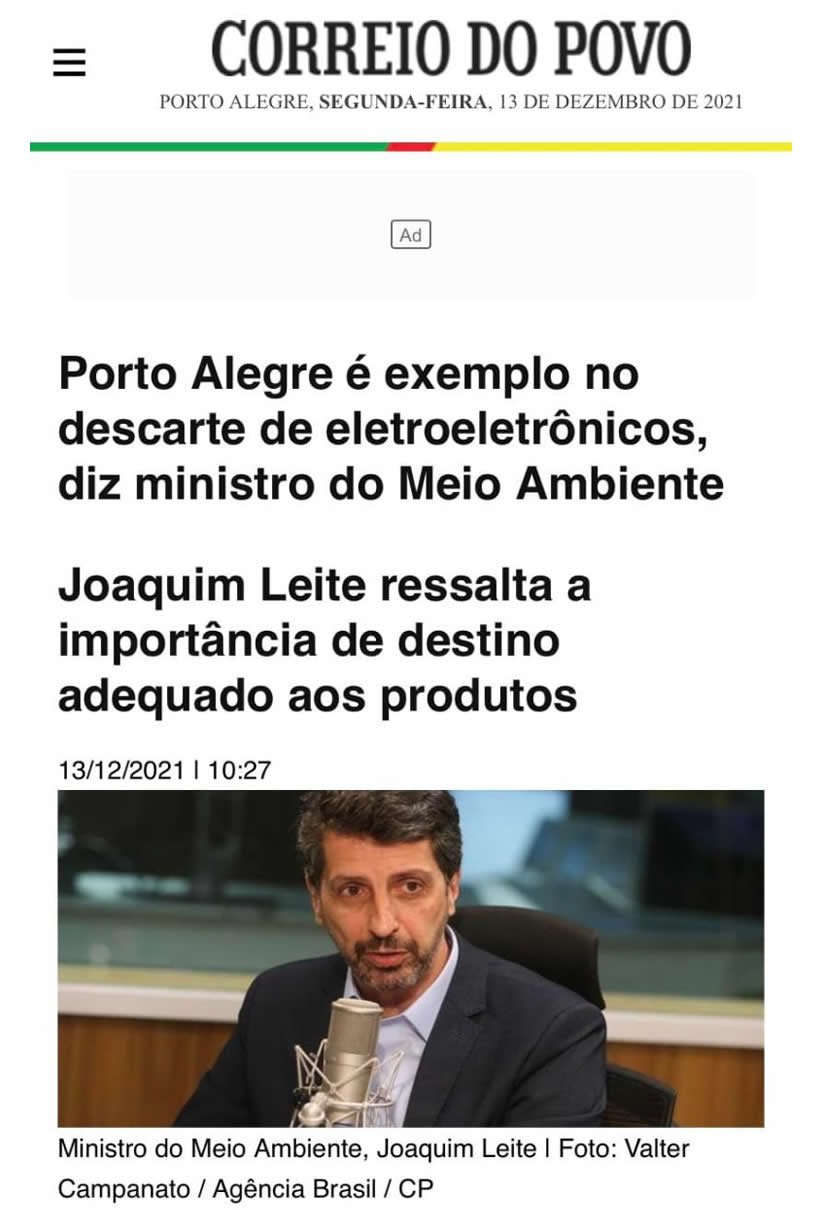821x1210 pixels.
Task: Open the advertisement banner
Action: click(x=411, y=236)
